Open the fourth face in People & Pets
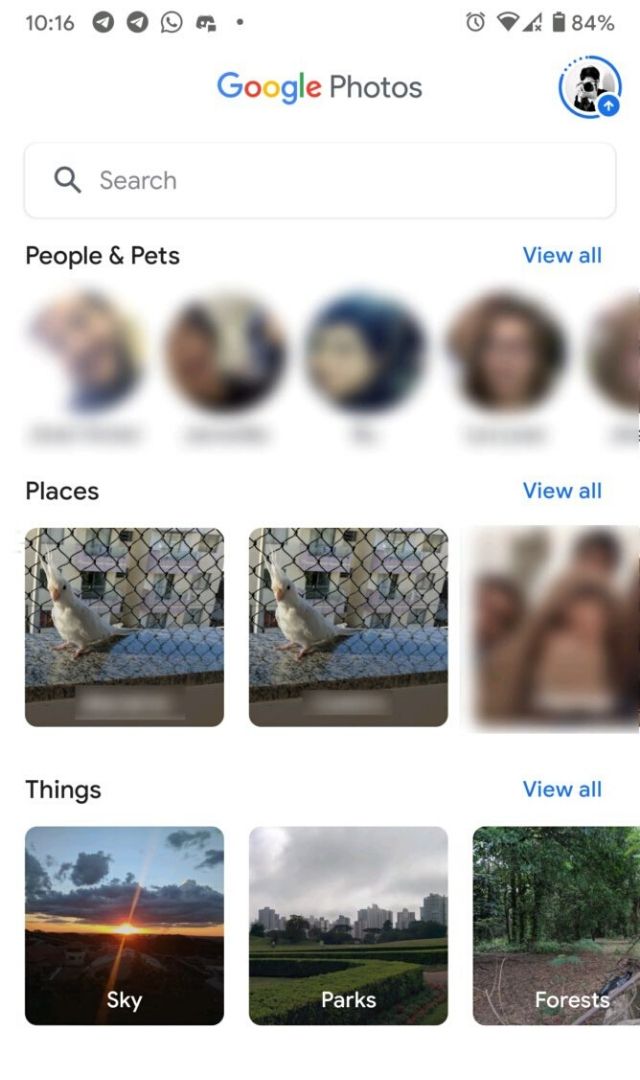This screenshot has height=1080, width=640. (x=506, y=352)
